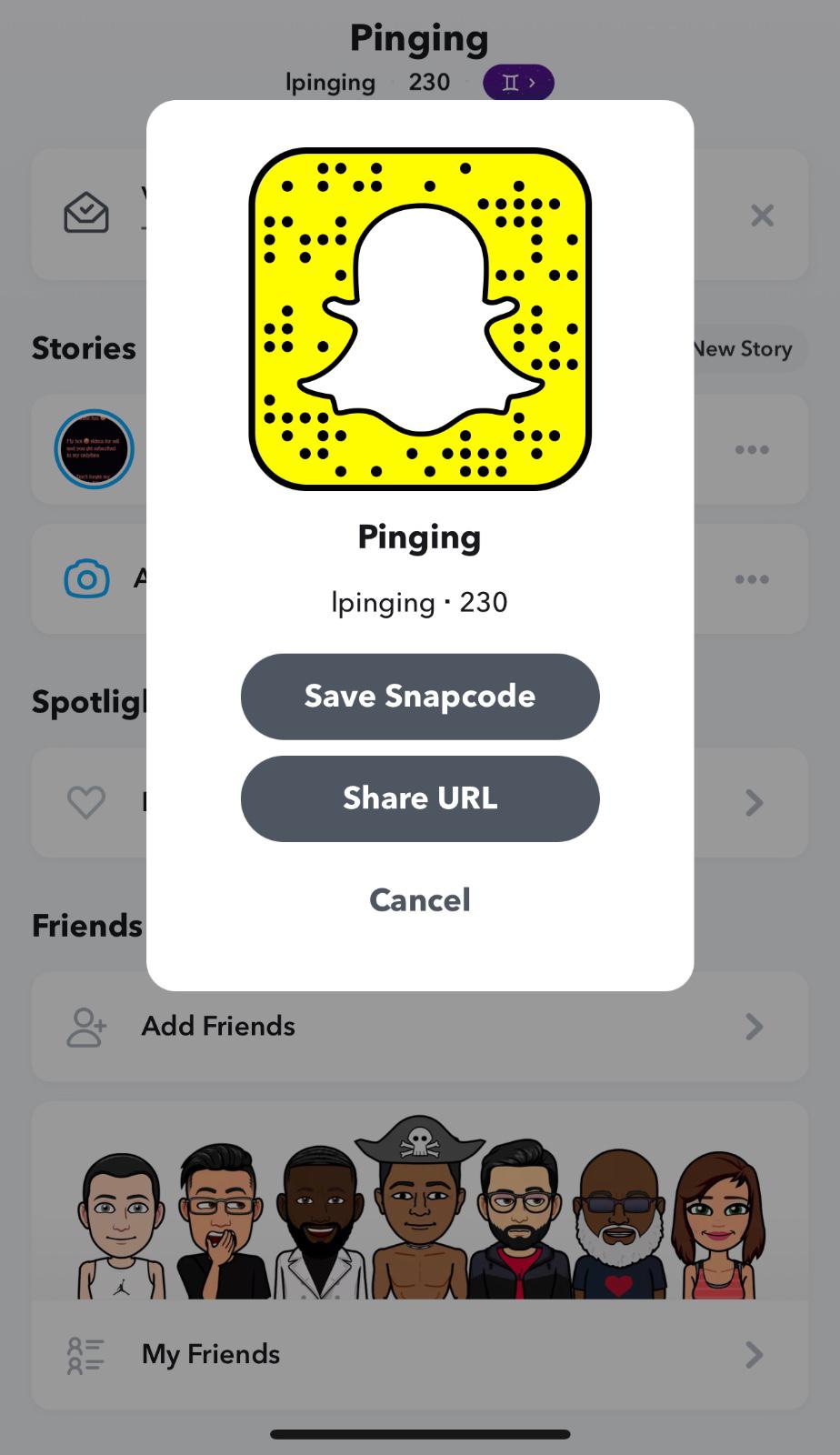
Task: Save the Snapcode to camera roll
Action: coord(420,697)
